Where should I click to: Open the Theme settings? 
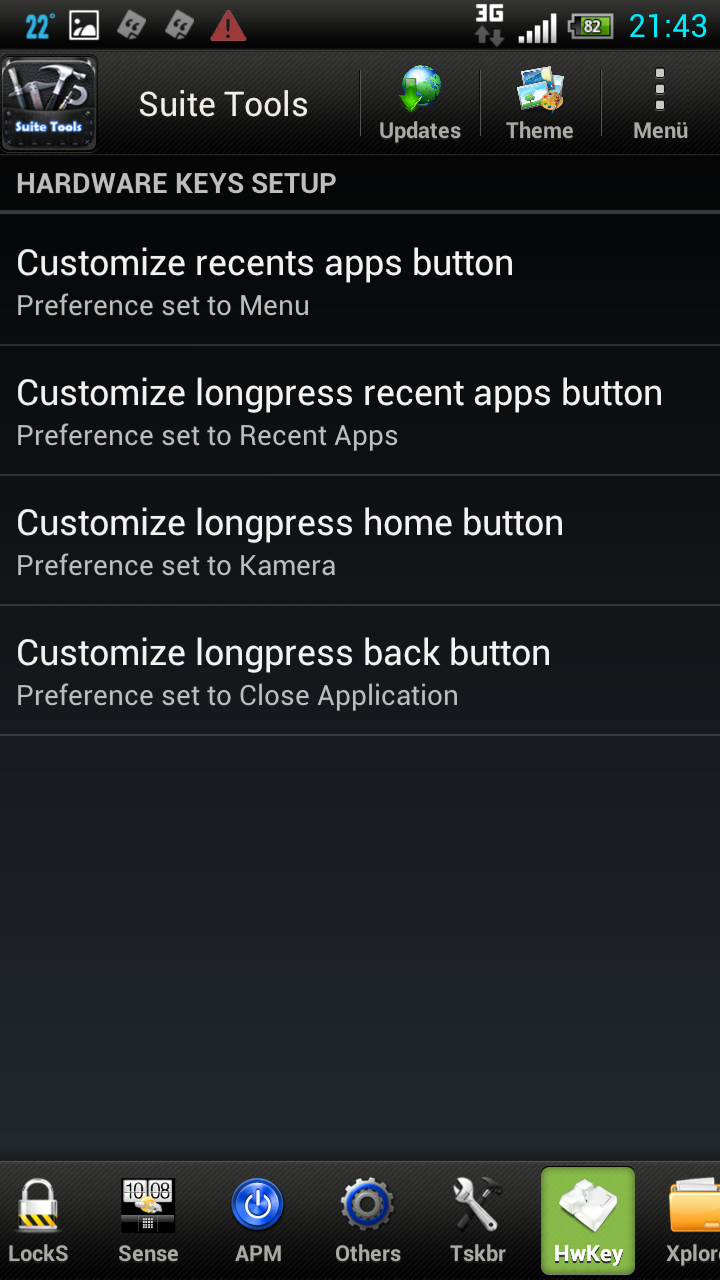[540, 104]
